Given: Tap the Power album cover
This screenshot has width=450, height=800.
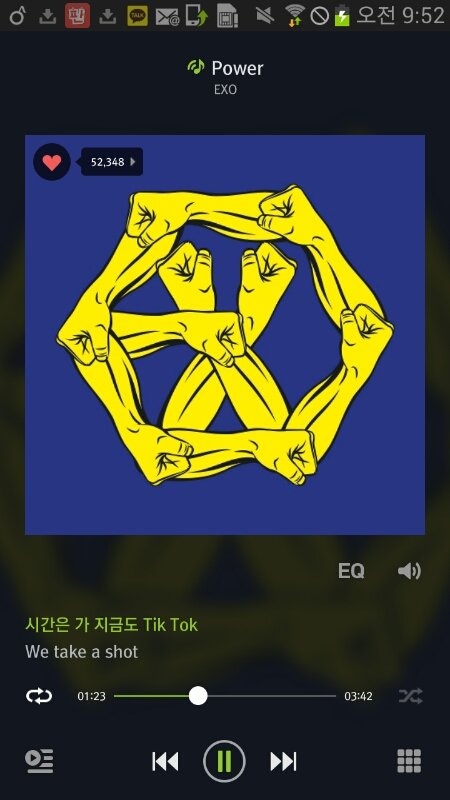Looking at the screenshot, I should tap(225, 335).
